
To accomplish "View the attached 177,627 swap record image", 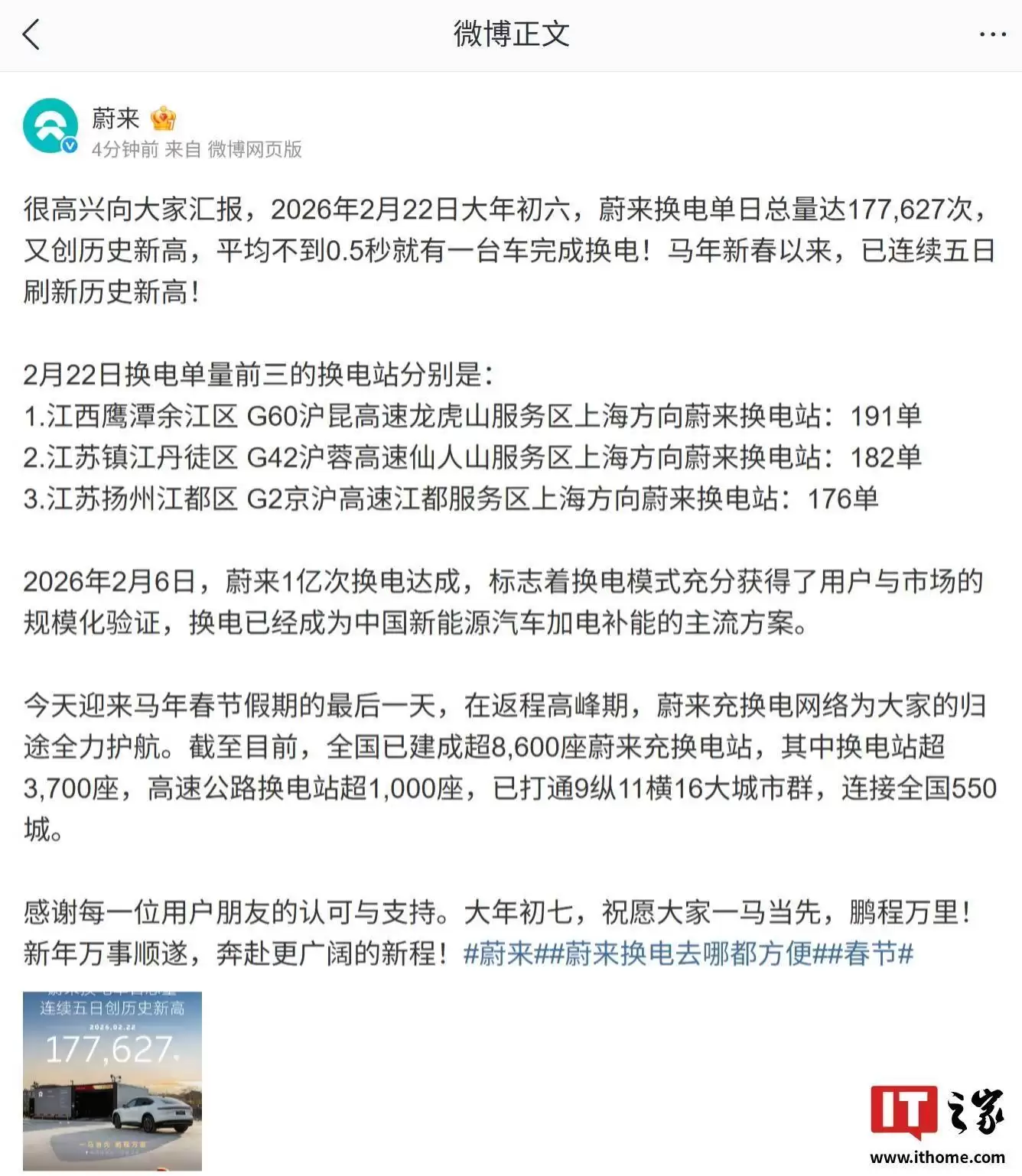I will (112, 1080).
